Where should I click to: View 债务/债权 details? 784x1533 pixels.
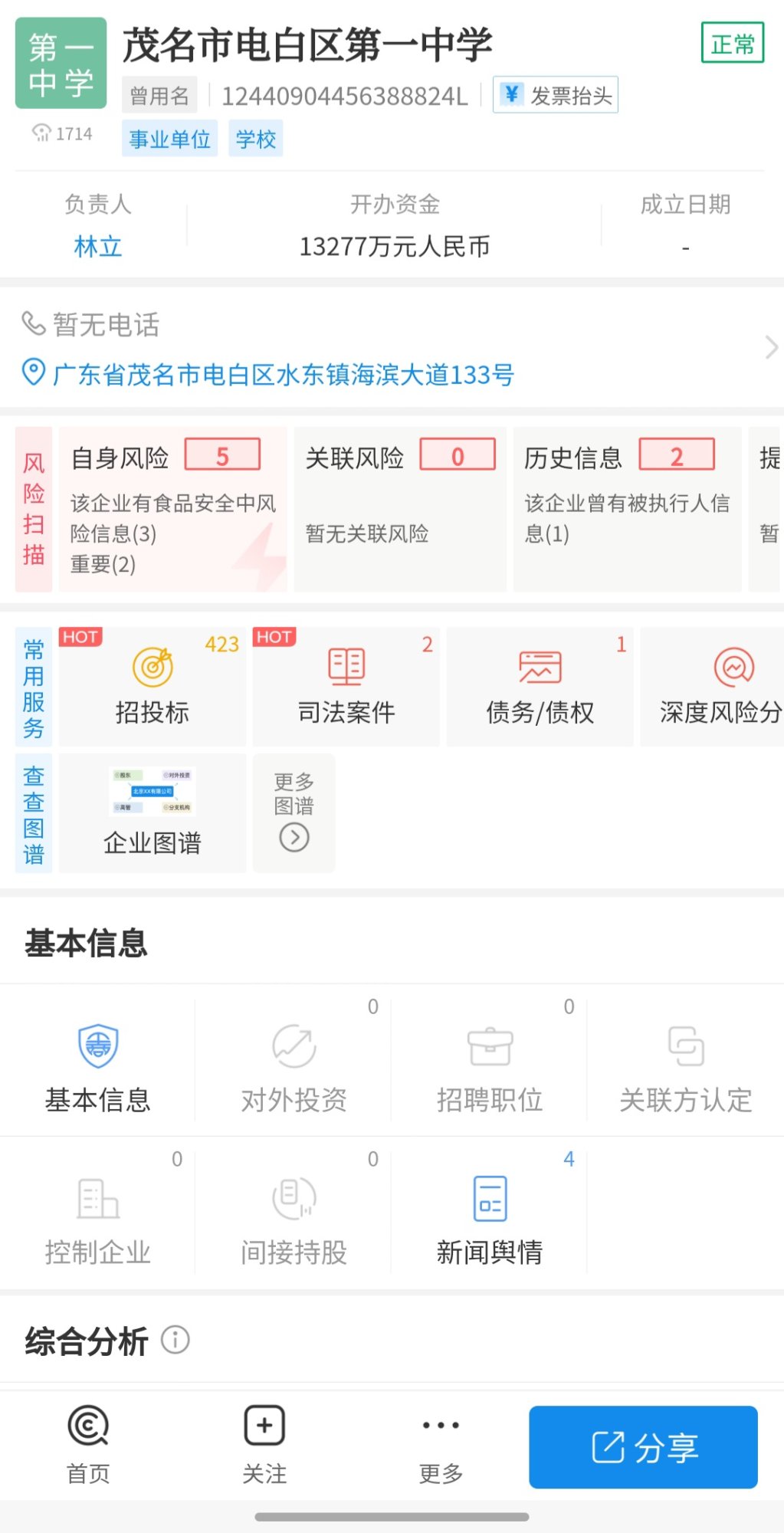tap(540, 687)
